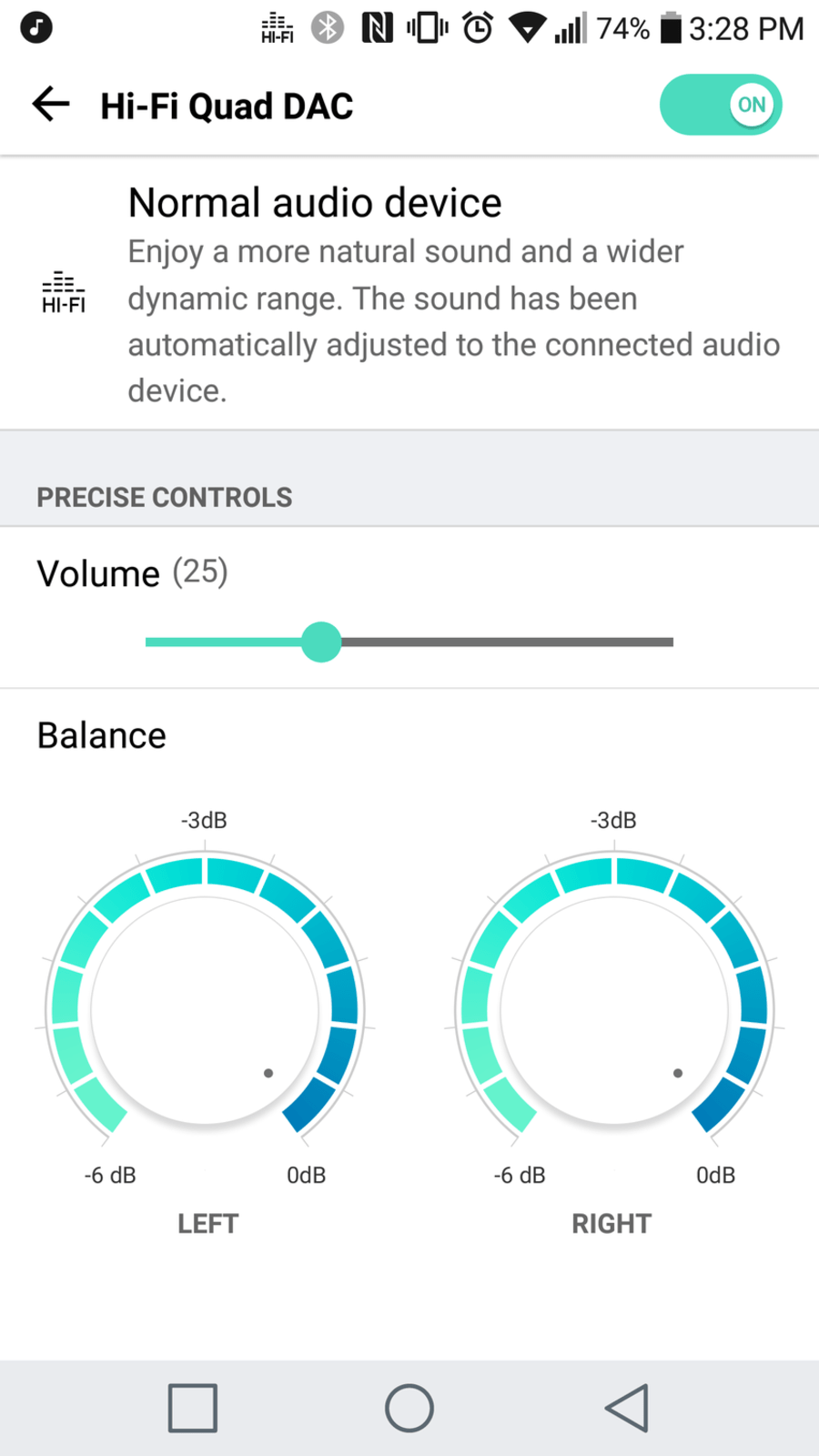Go back from Hi-Fi Quad DAC

pyautogui.click(x=51, y=105)
